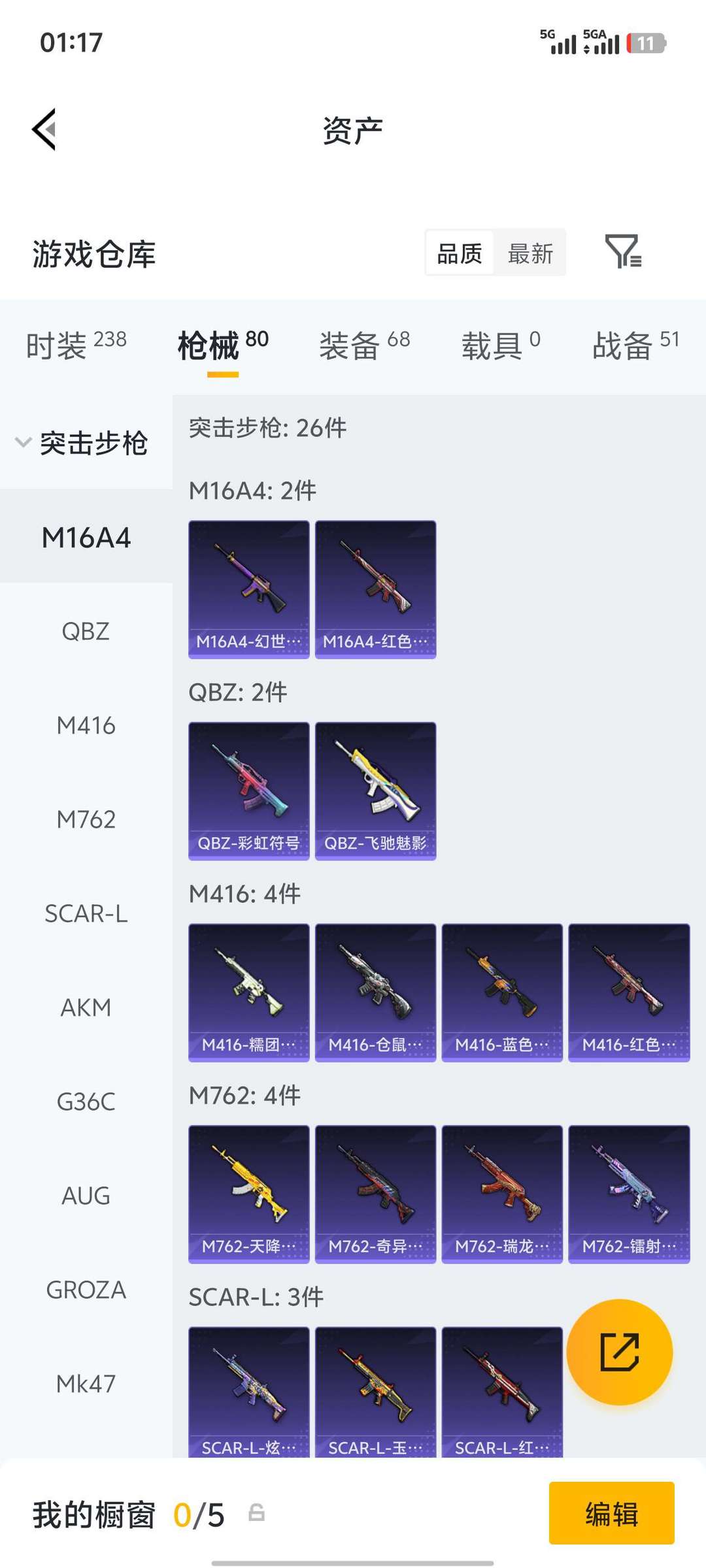Select AKM in the weapon list
Image resolution: width=706 pixels, height=1568 pixels.
pos(86,1007)
